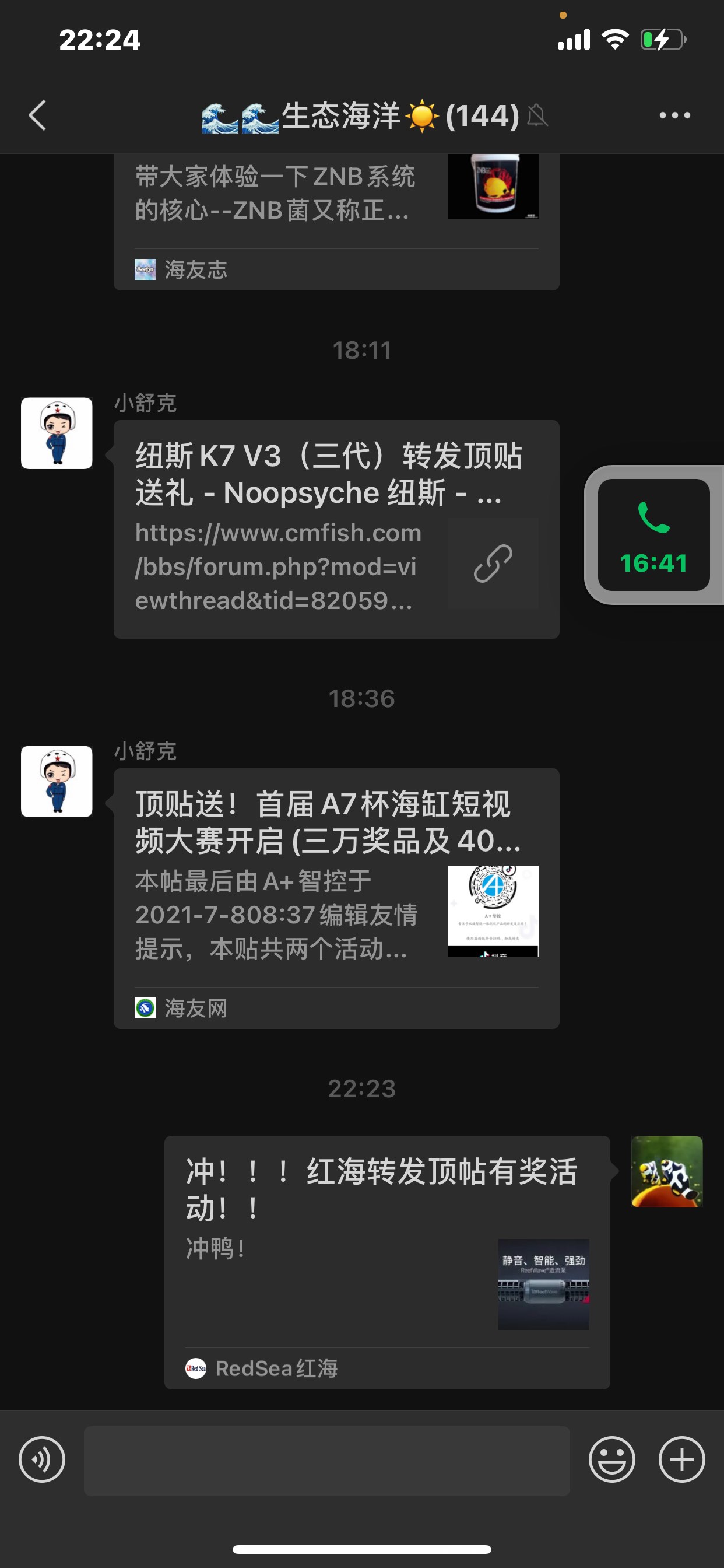This screenshot has height=1568, width=724.
Task: Go back from the group chat
Action: 38,115
